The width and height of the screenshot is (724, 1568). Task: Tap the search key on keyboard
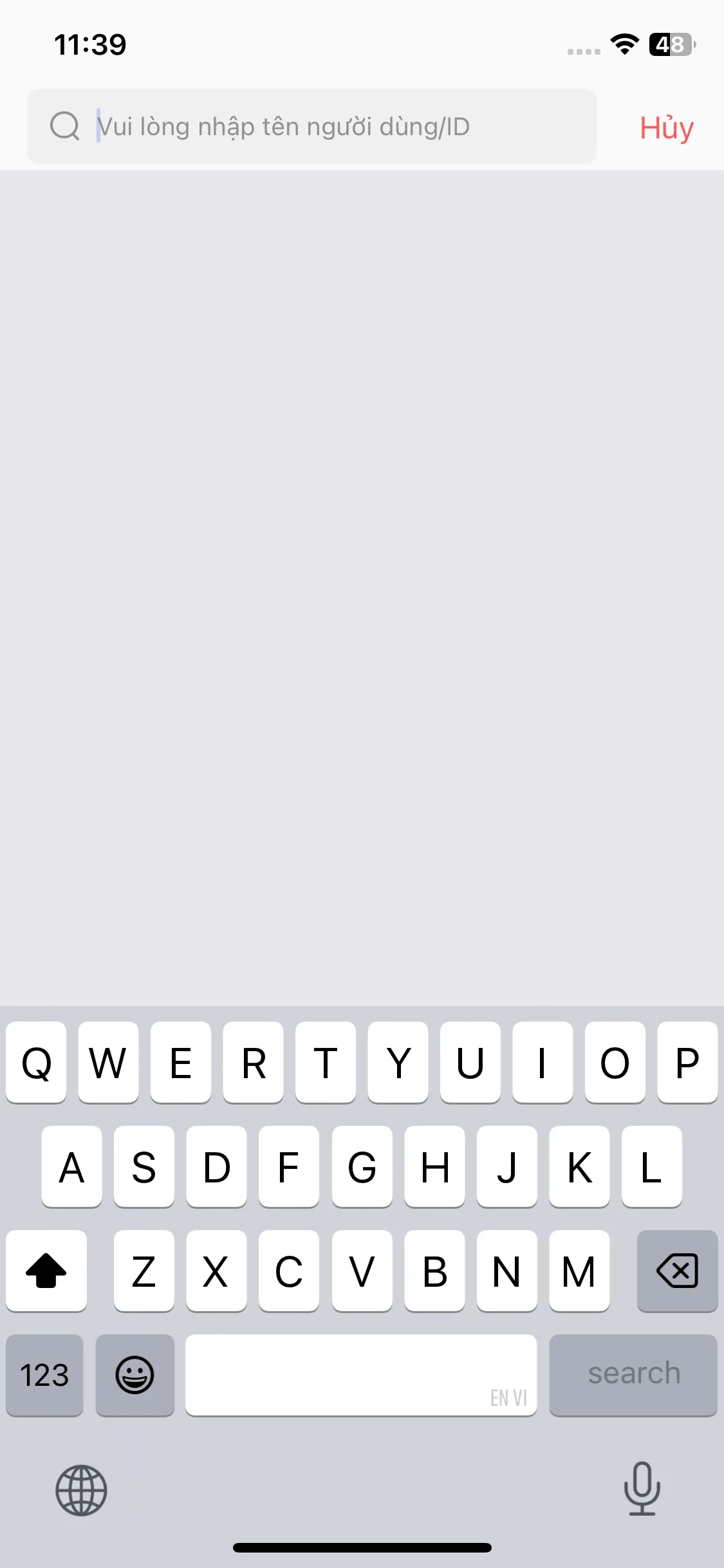[633, 1374]
